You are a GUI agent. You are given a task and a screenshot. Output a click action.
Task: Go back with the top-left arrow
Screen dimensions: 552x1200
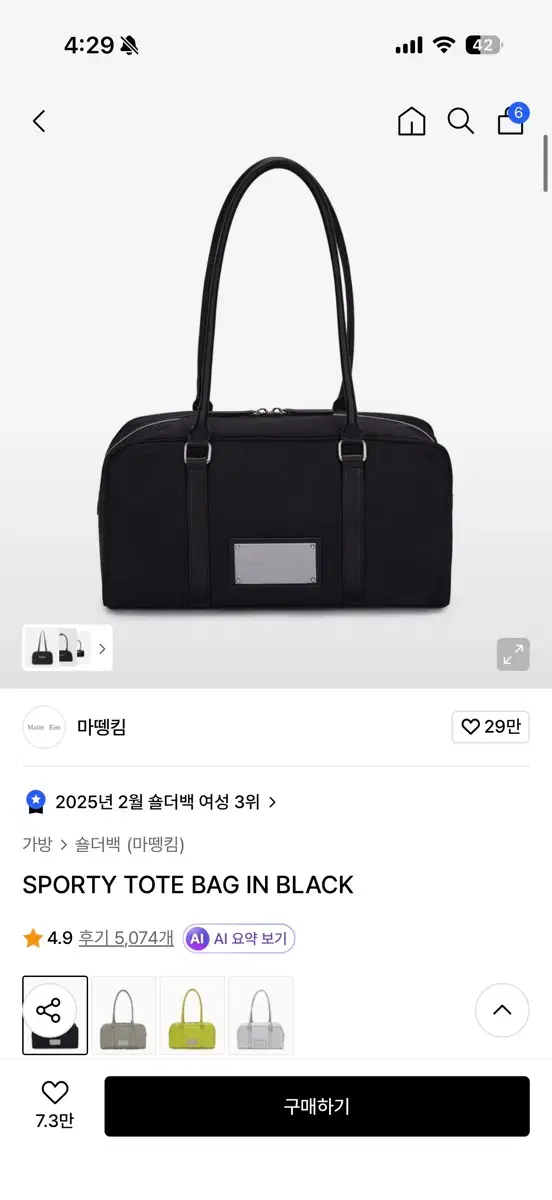[39, 122]
